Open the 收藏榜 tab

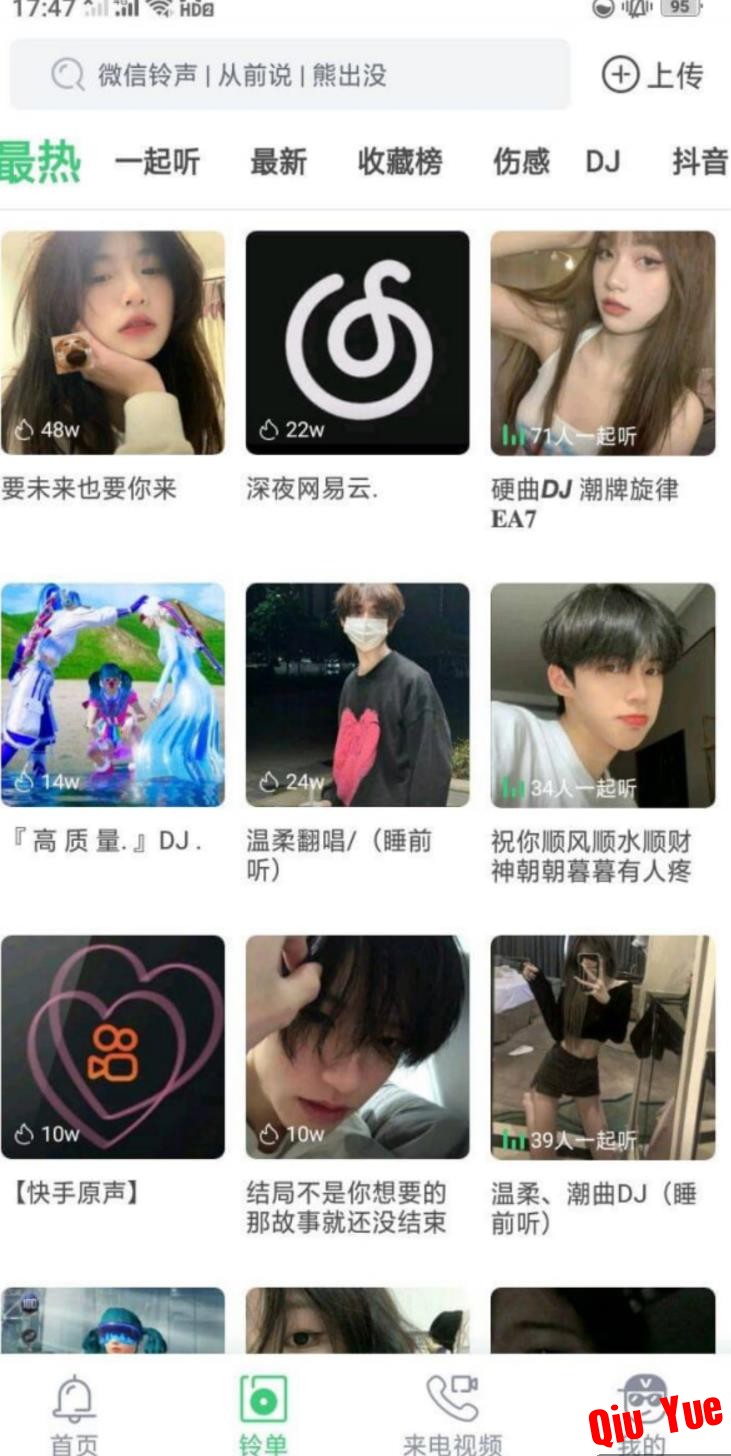(x=400, y=162)
